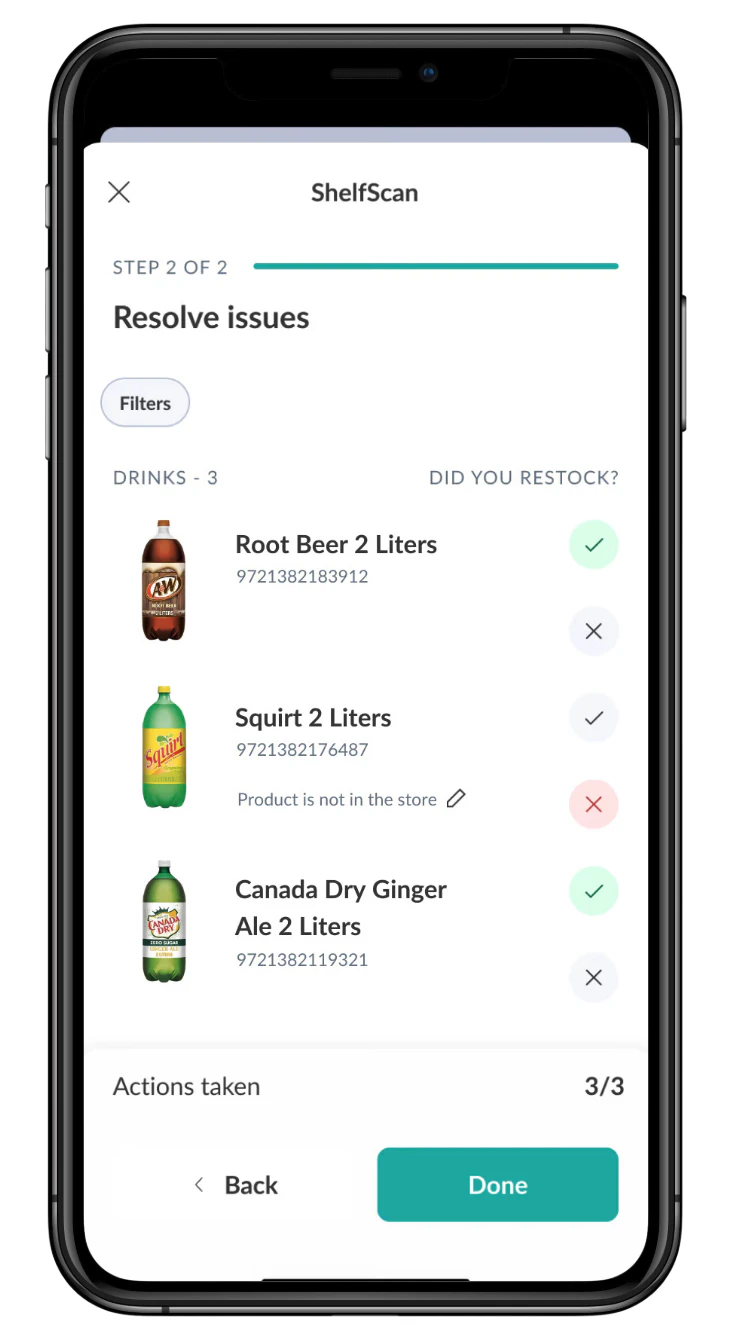Open the Filters options
This screenshot has height=1340, width=730.
point(145,402)
